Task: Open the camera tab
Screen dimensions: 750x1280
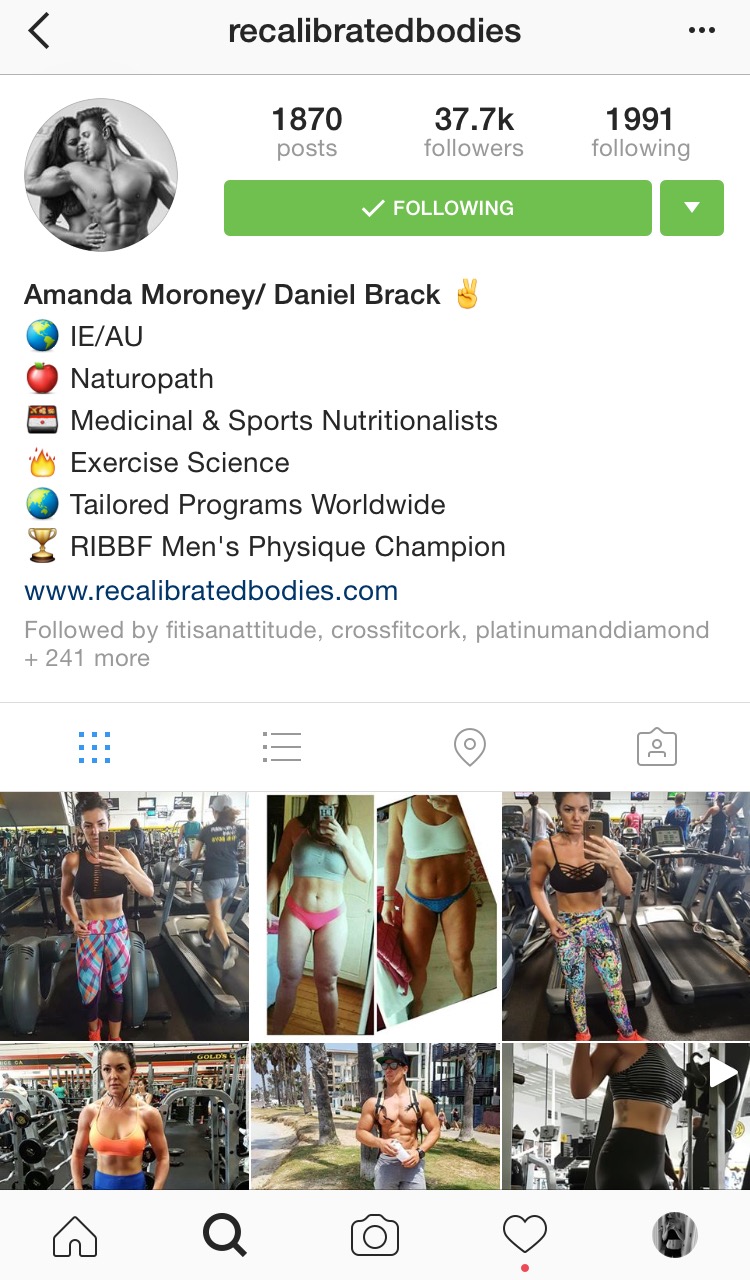Action: pos(375,1237)
